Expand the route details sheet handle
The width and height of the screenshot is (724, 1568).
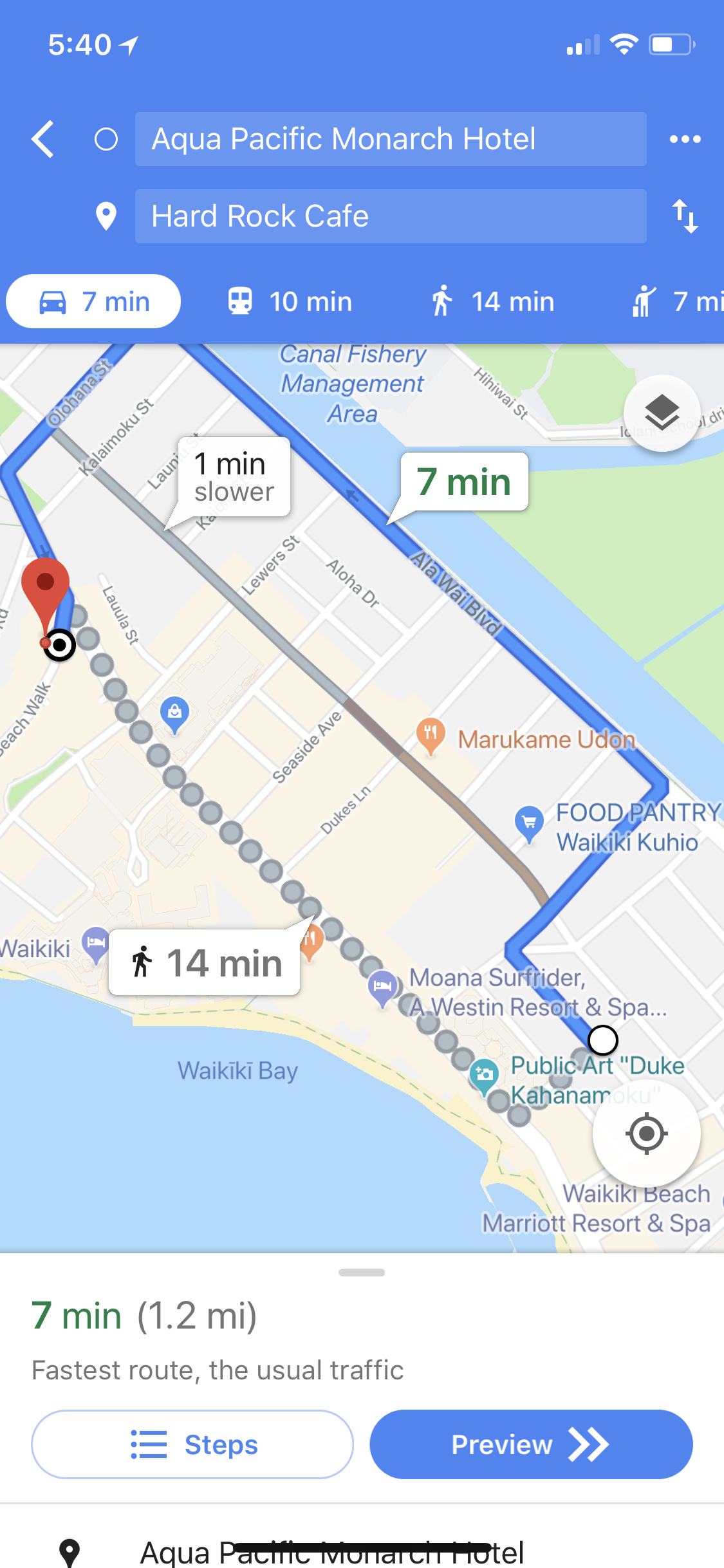[x=362, y=1273]
